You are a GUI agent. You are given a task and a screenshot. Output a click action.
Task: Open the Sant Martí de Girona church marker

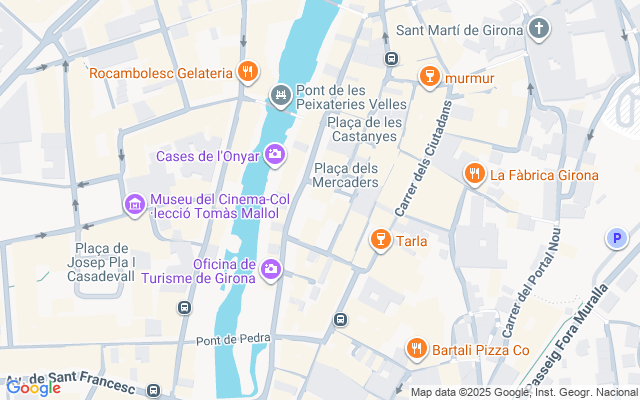540,28
